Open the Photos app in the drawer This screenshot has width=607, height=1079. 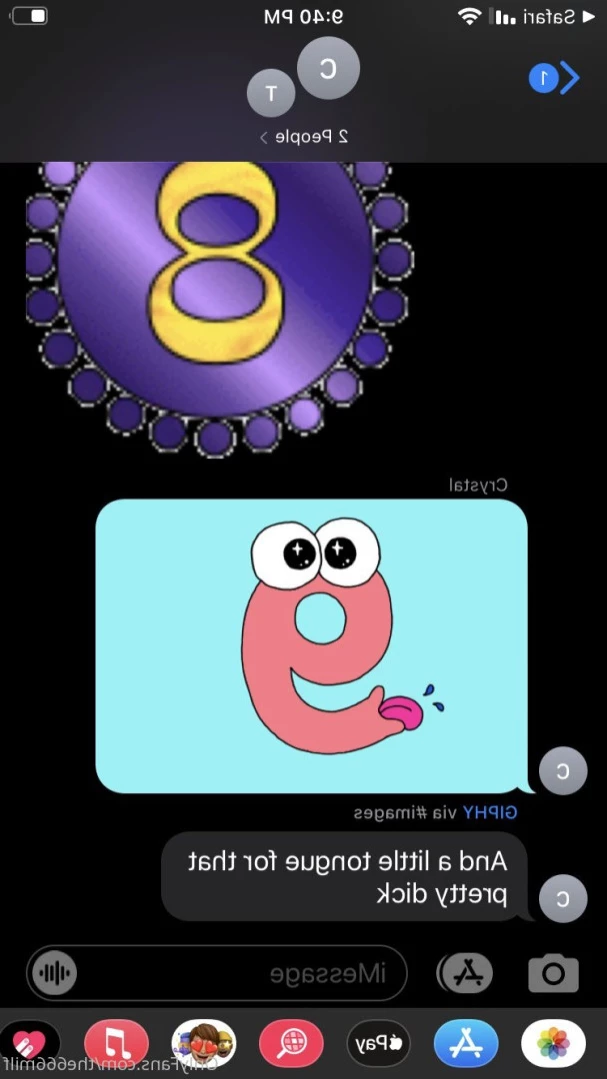[x=553, y=1043]
